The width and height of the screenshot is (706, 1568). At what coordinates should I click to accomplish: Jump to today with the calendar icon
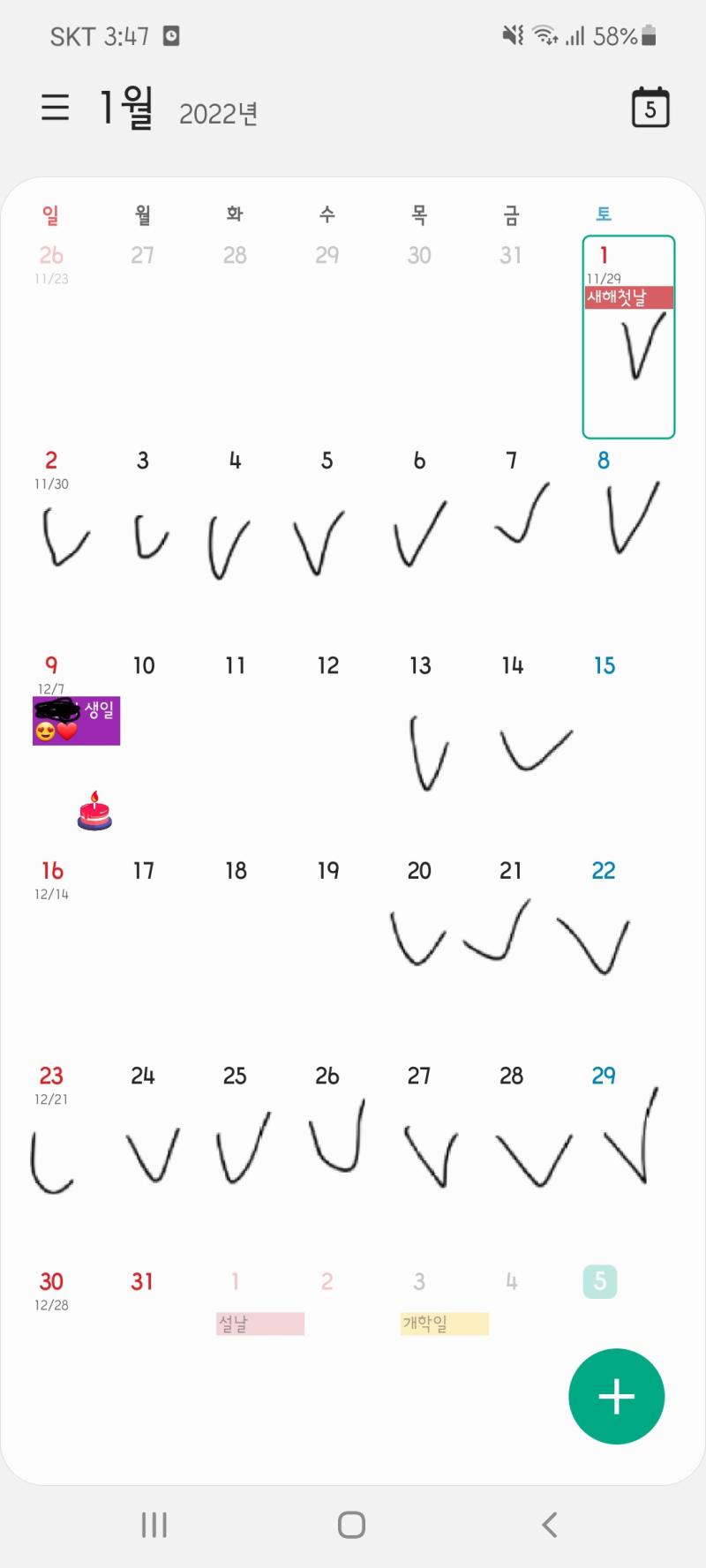[650, 108]
